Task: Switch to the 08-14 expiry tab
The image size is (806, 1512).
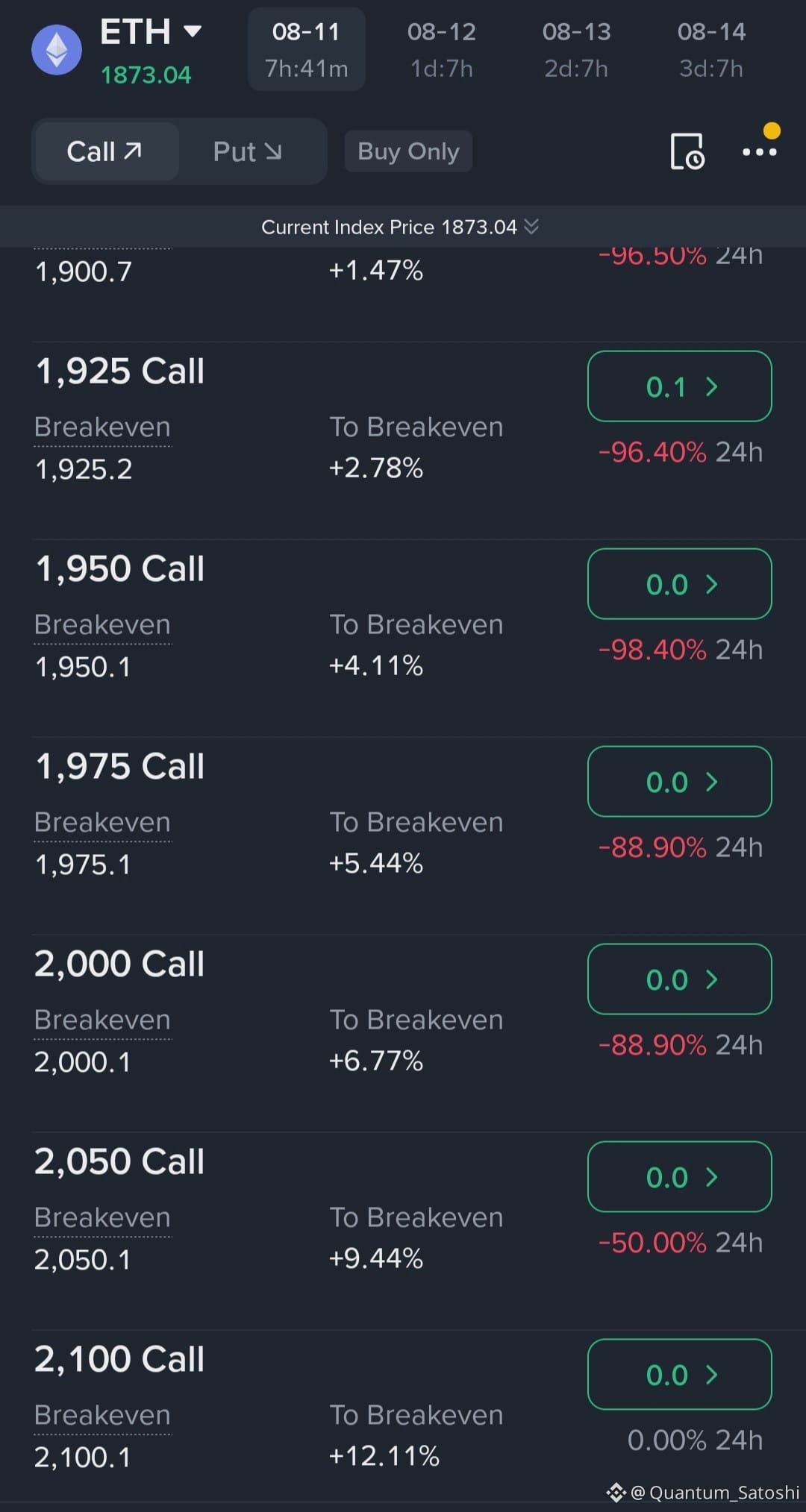Action: pos(711,49)
